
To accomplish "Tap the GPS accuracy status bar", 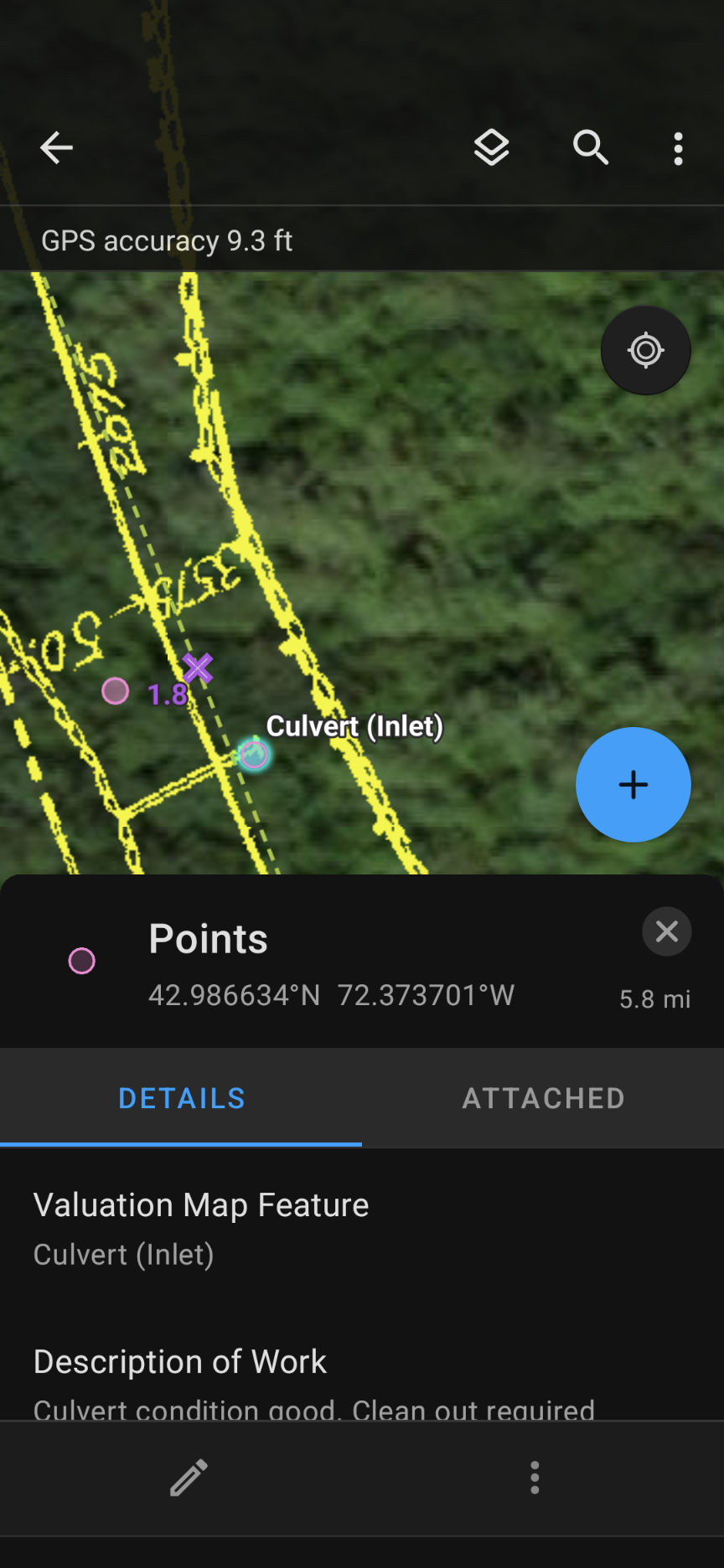I will coord(168,239).
